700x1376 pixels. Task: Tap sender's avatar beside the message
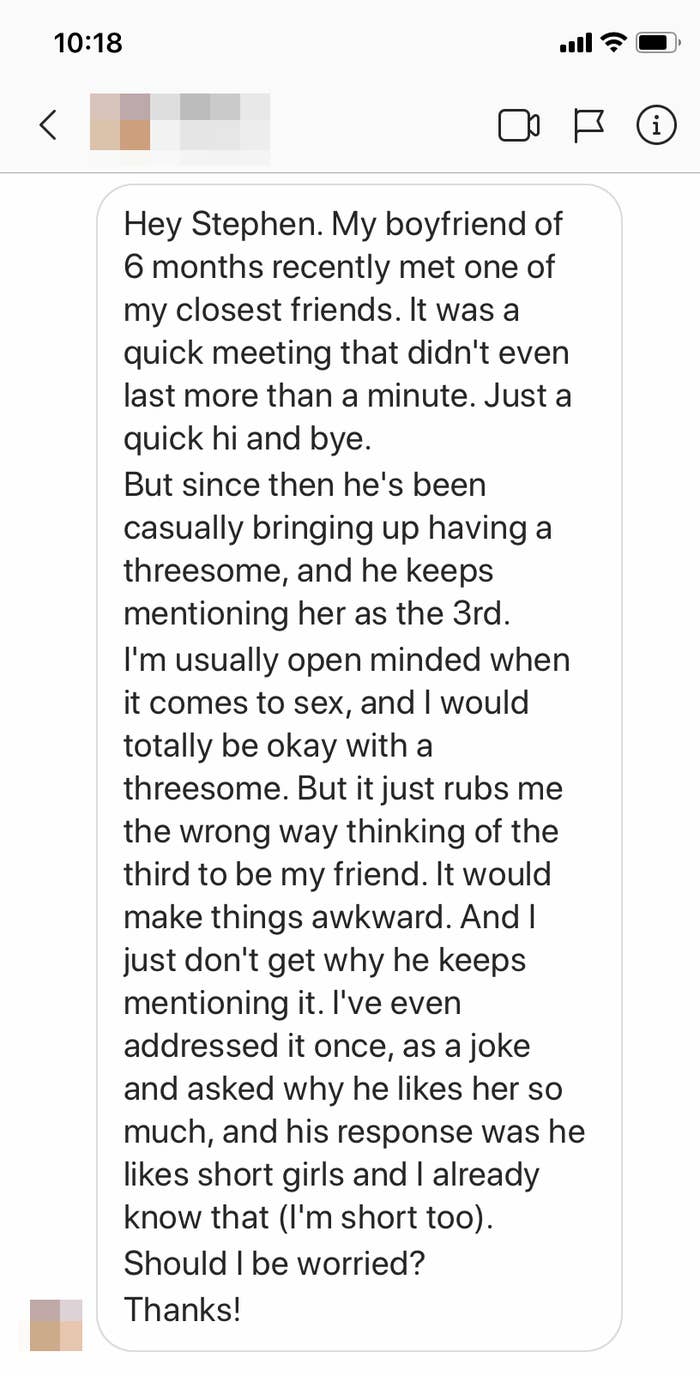pyautogui.click(x=56, y=1325)
